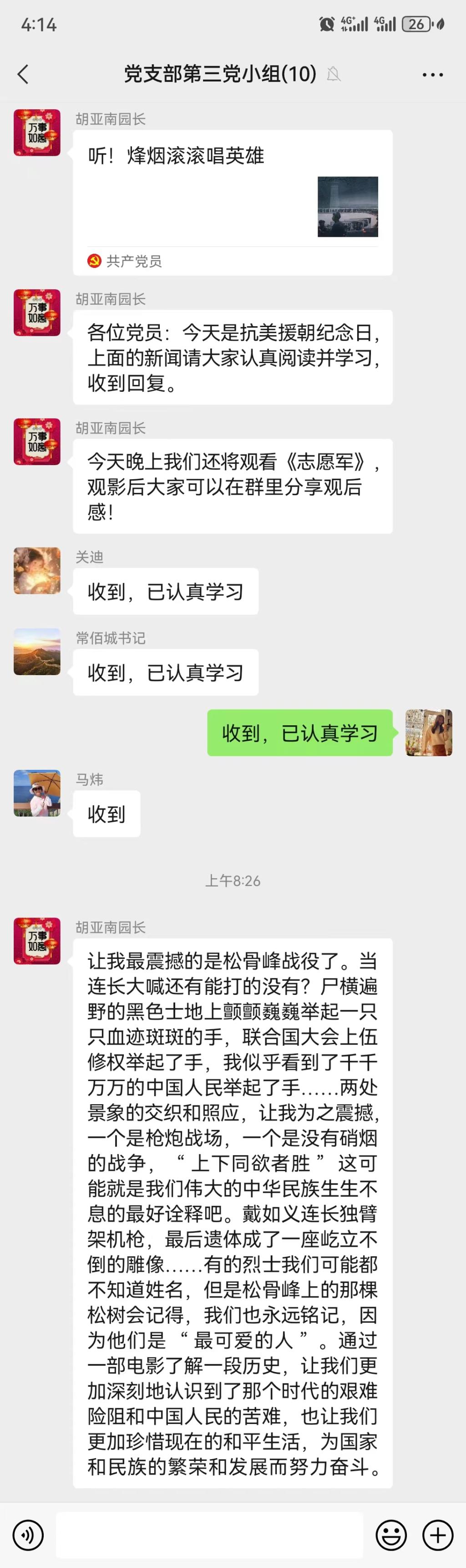
Task: Go back from the group chat
Action: coord(23,74)
